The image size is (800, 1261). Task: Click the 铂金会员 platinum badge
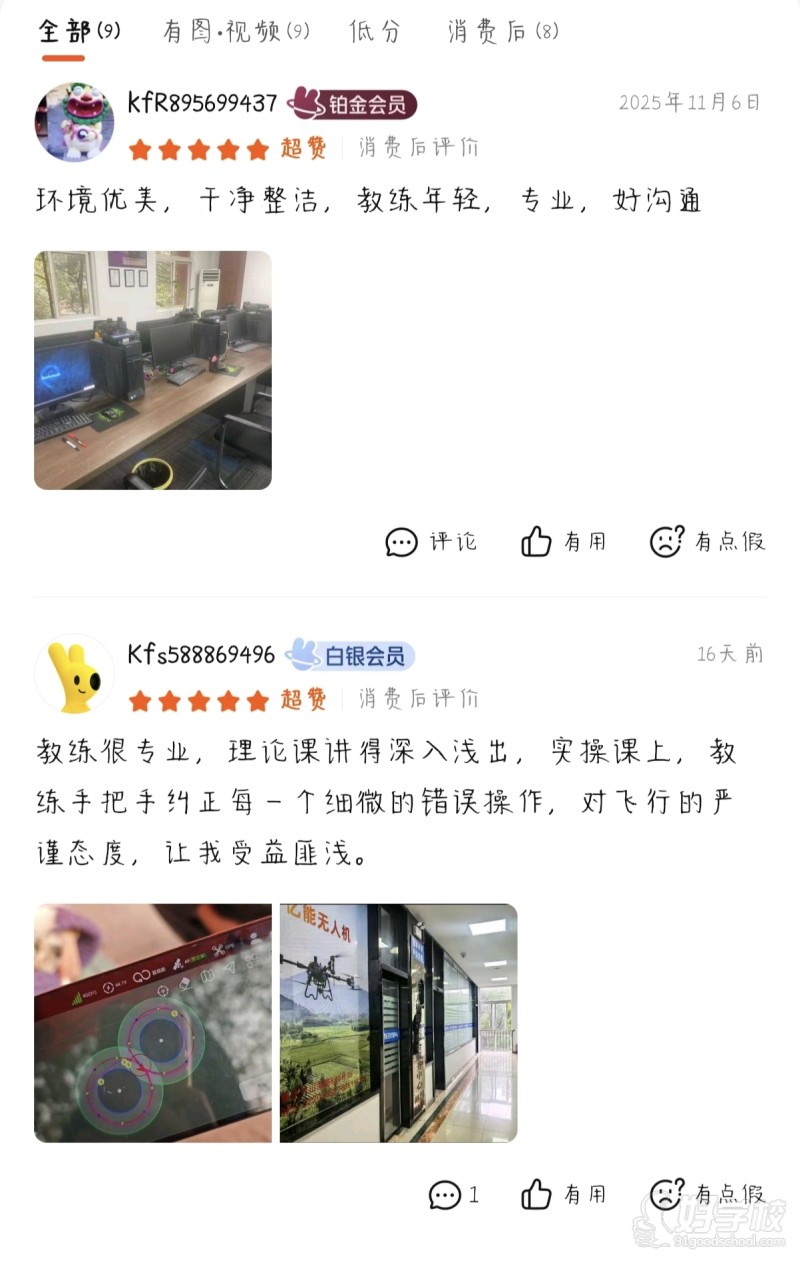[356, 102]
